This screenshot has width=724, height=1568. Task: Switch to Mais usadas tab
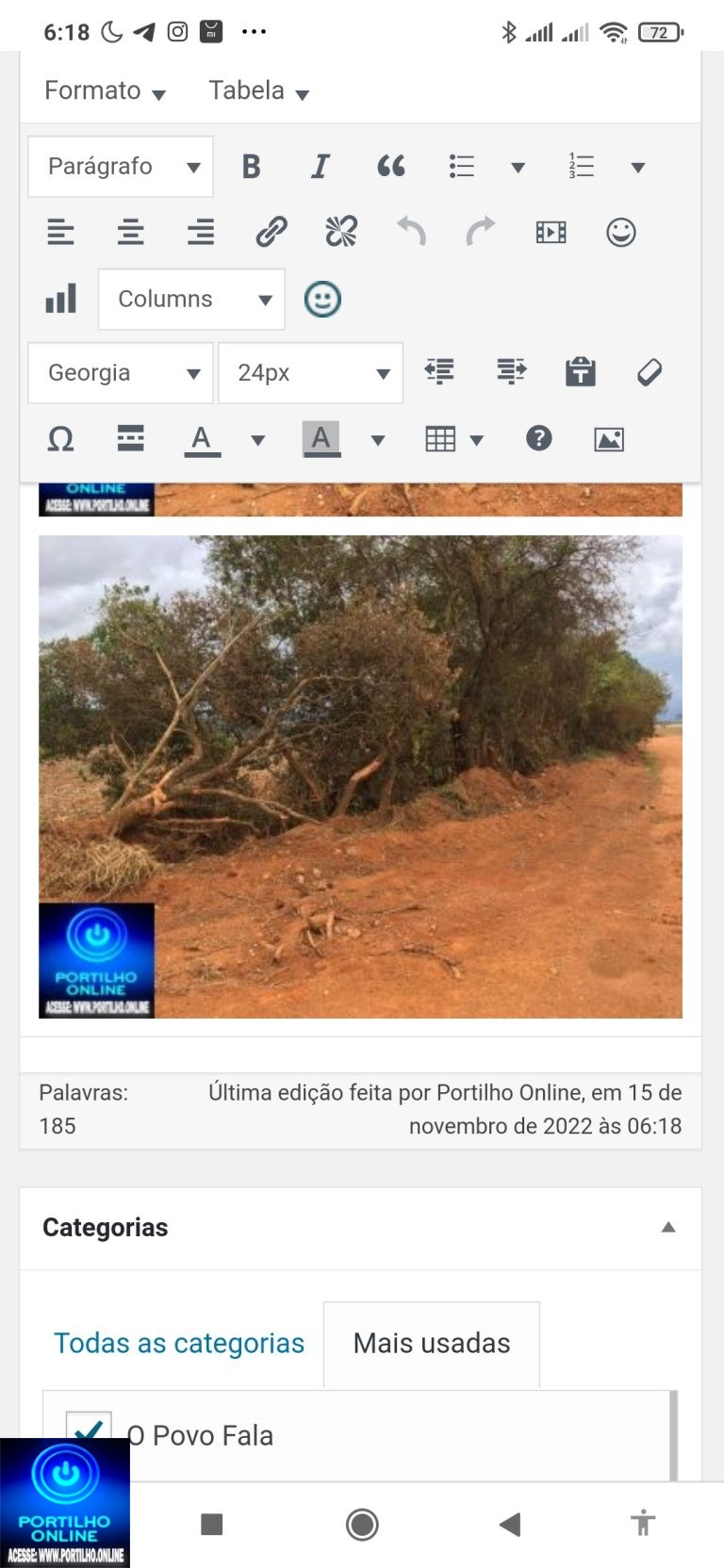pos(432,1343)
